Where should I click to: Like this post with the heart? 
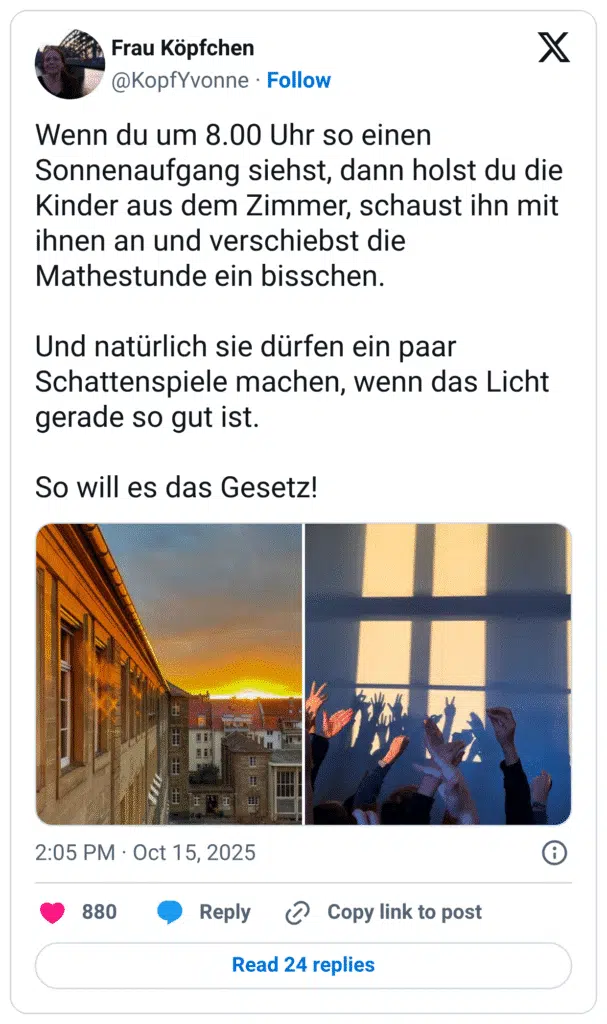(x=53, y=912)
